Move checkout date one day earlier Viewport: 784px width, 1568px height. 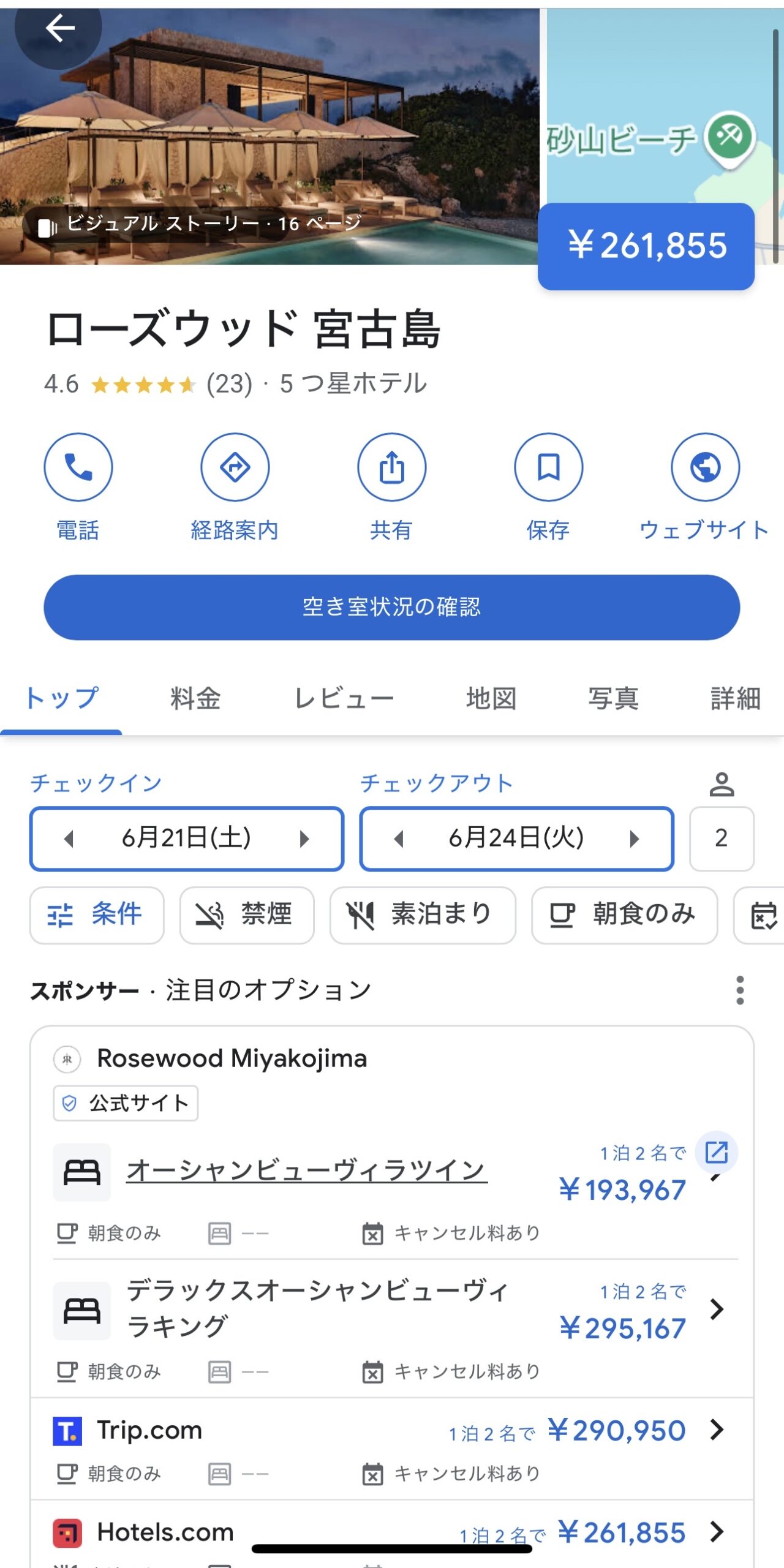(x=399, y=839)
